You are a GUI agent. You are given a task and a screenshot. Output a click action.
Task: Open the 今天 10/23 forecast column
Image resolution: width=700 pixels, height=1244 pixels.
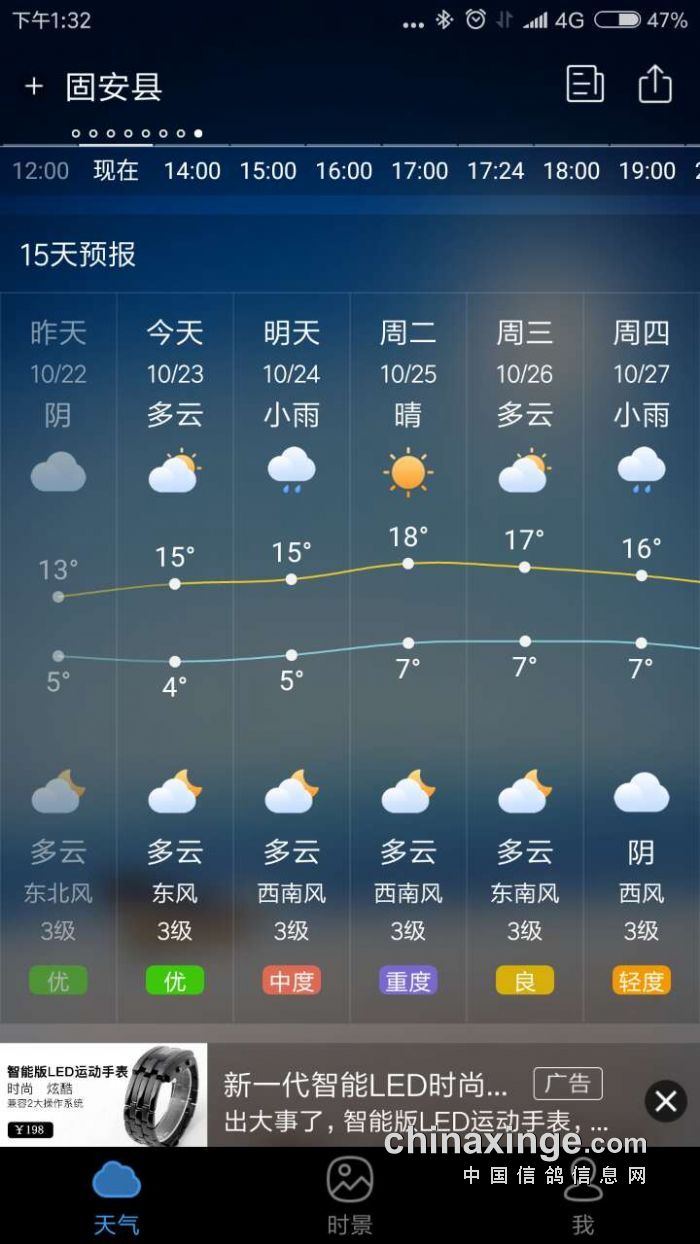[175, 650]
